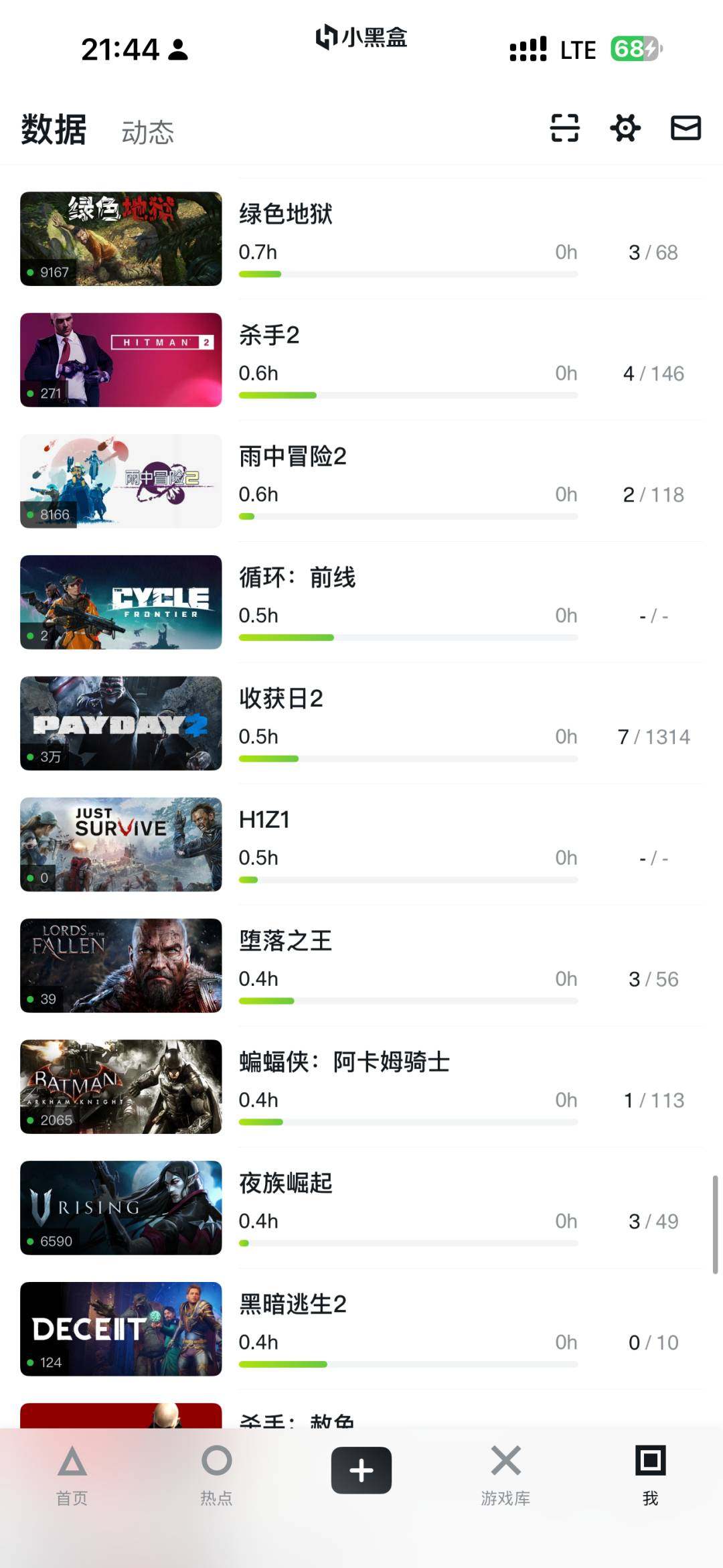Switch to the 数据 tab
The image size is (723, 1568).
click(52, 131)
